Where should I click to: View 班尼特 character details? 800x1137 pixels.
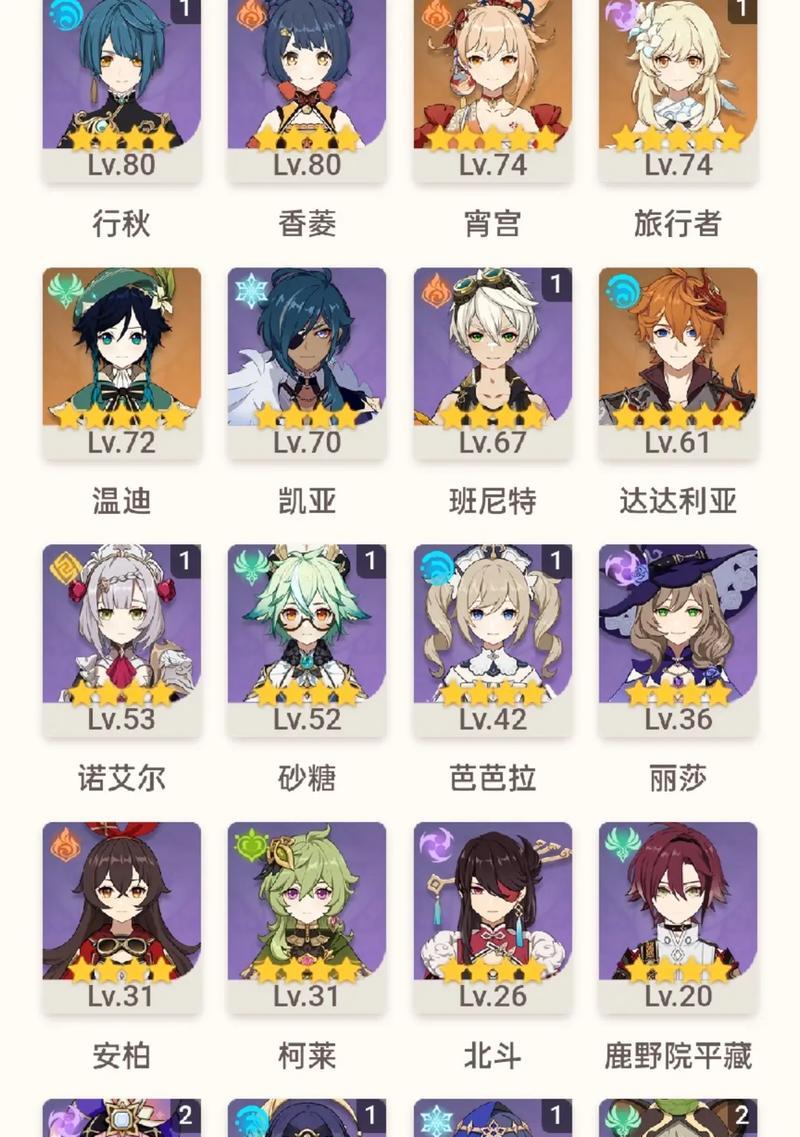pos(493,360)
